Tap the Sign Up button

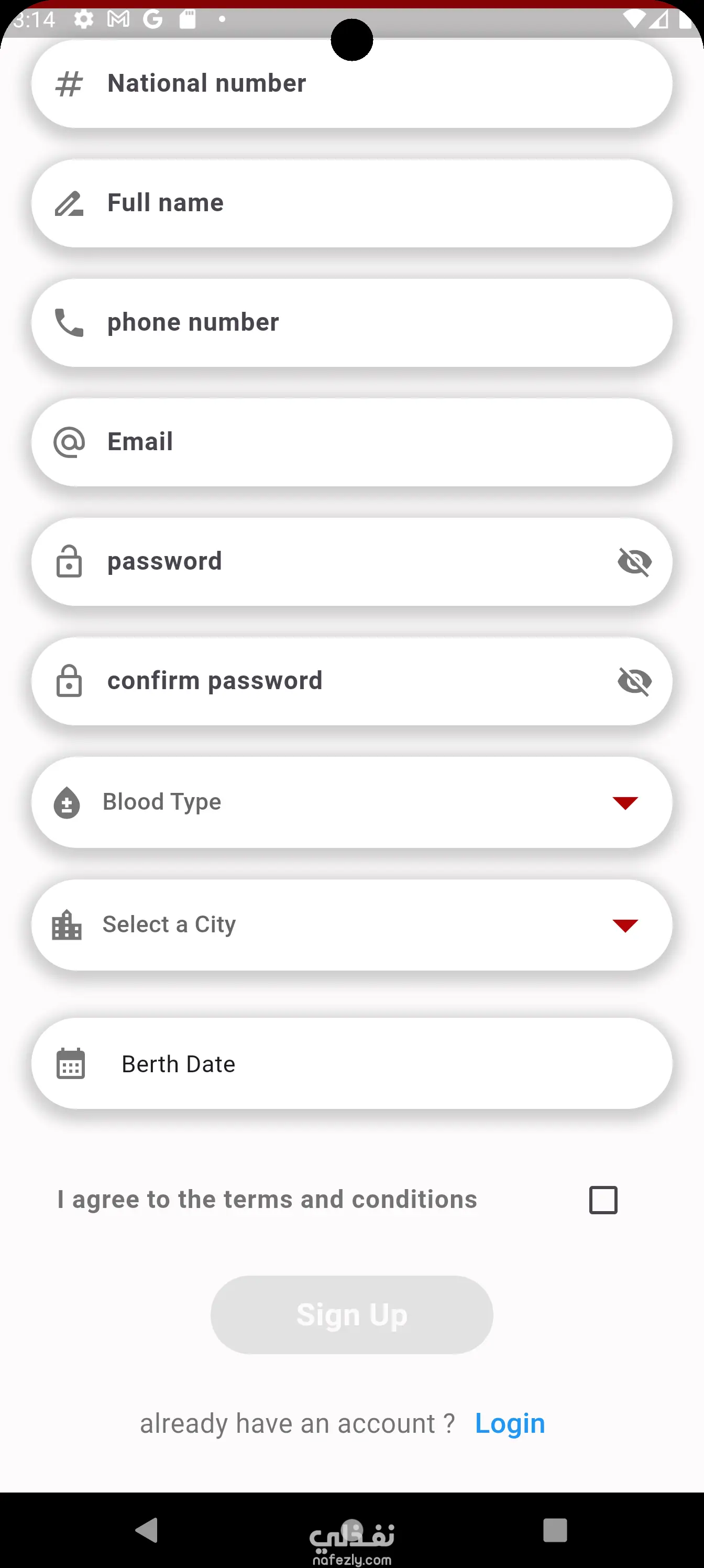click(351, 1315)
